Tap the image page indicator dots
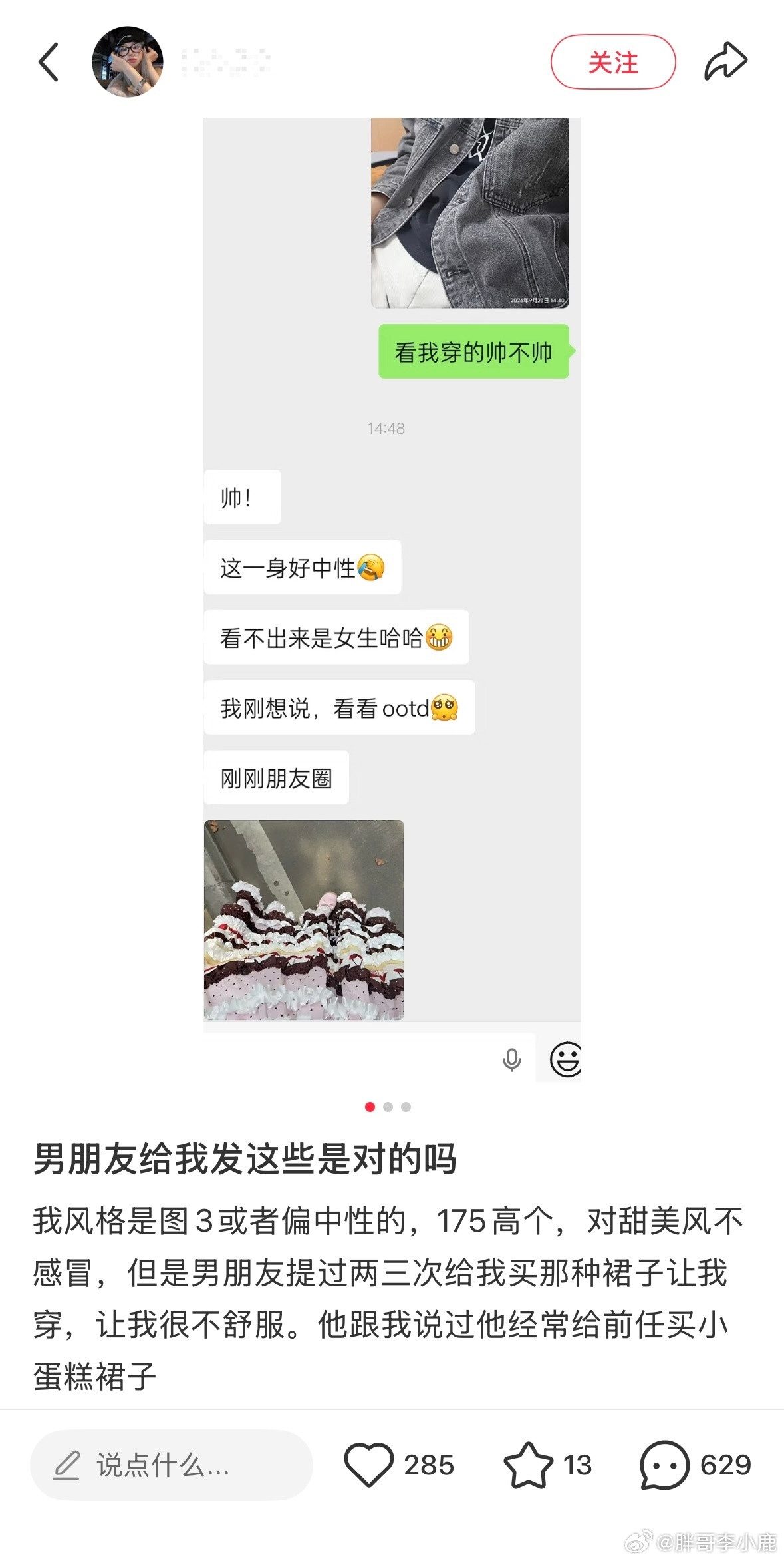Image resolution: width=784 pixels, height=1561 pixels. [388, 1107]
